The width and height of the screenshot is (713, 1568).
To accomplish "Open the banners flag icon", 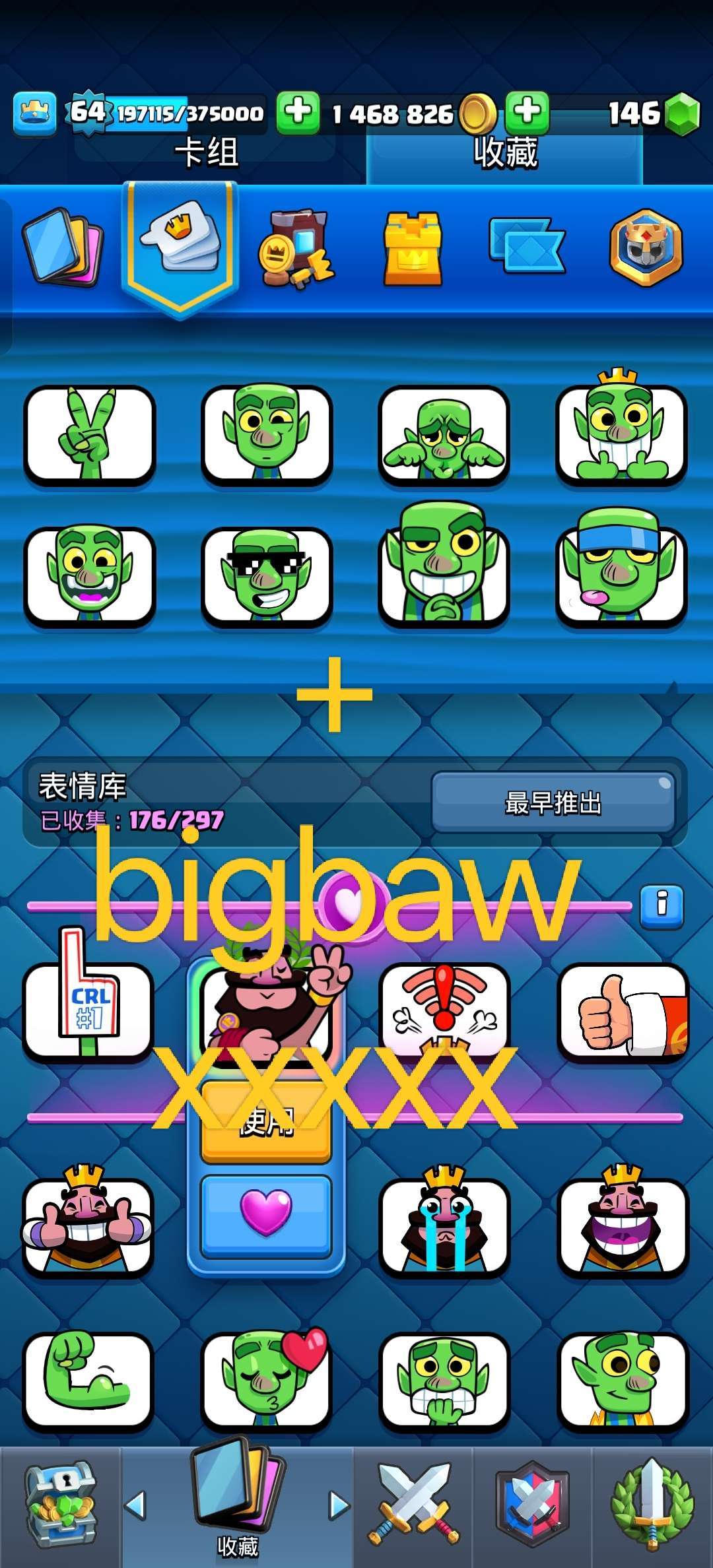I will click(526, 244).
